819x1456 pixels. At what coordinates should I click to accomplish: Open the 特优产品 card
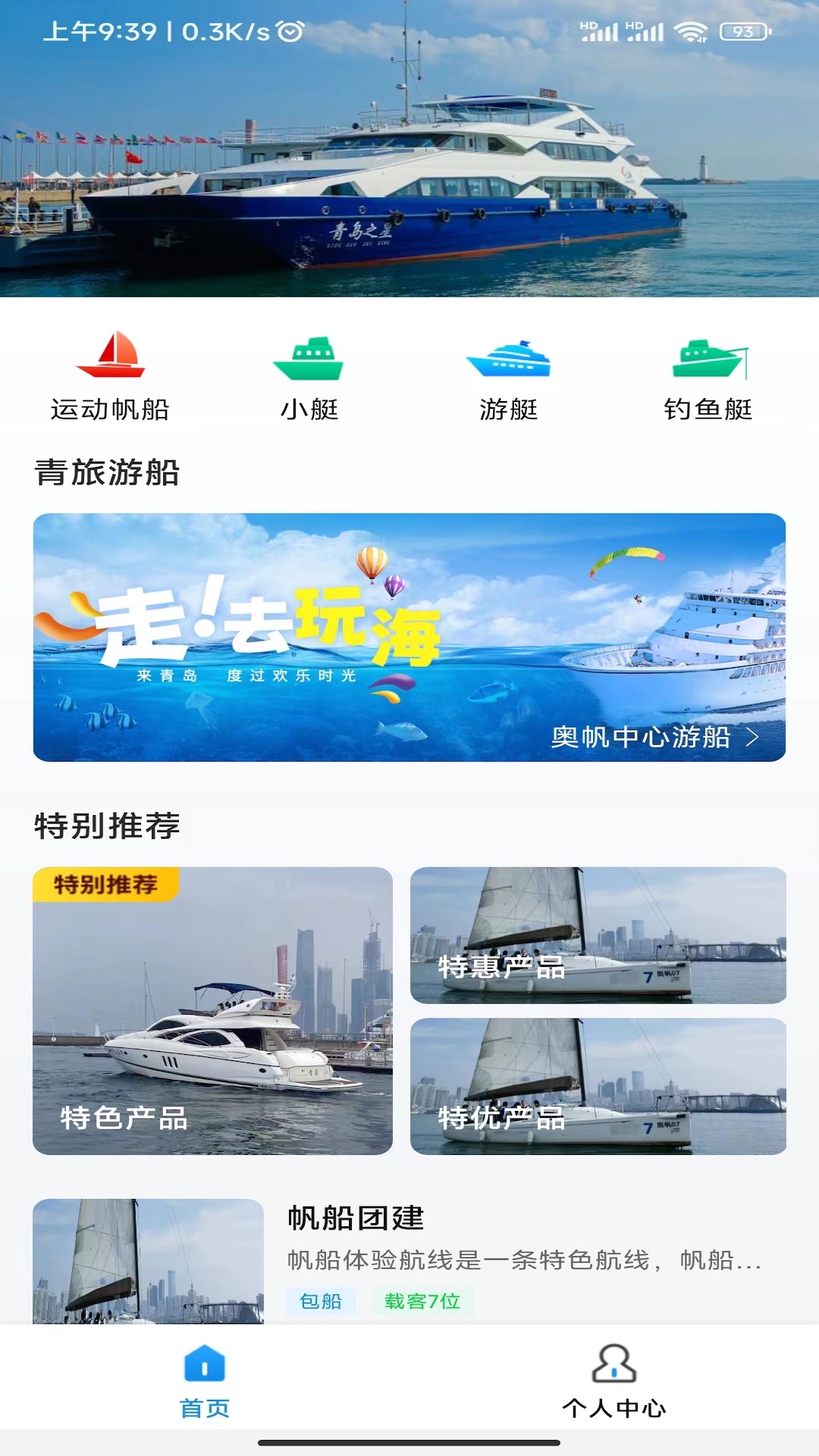598,1086
